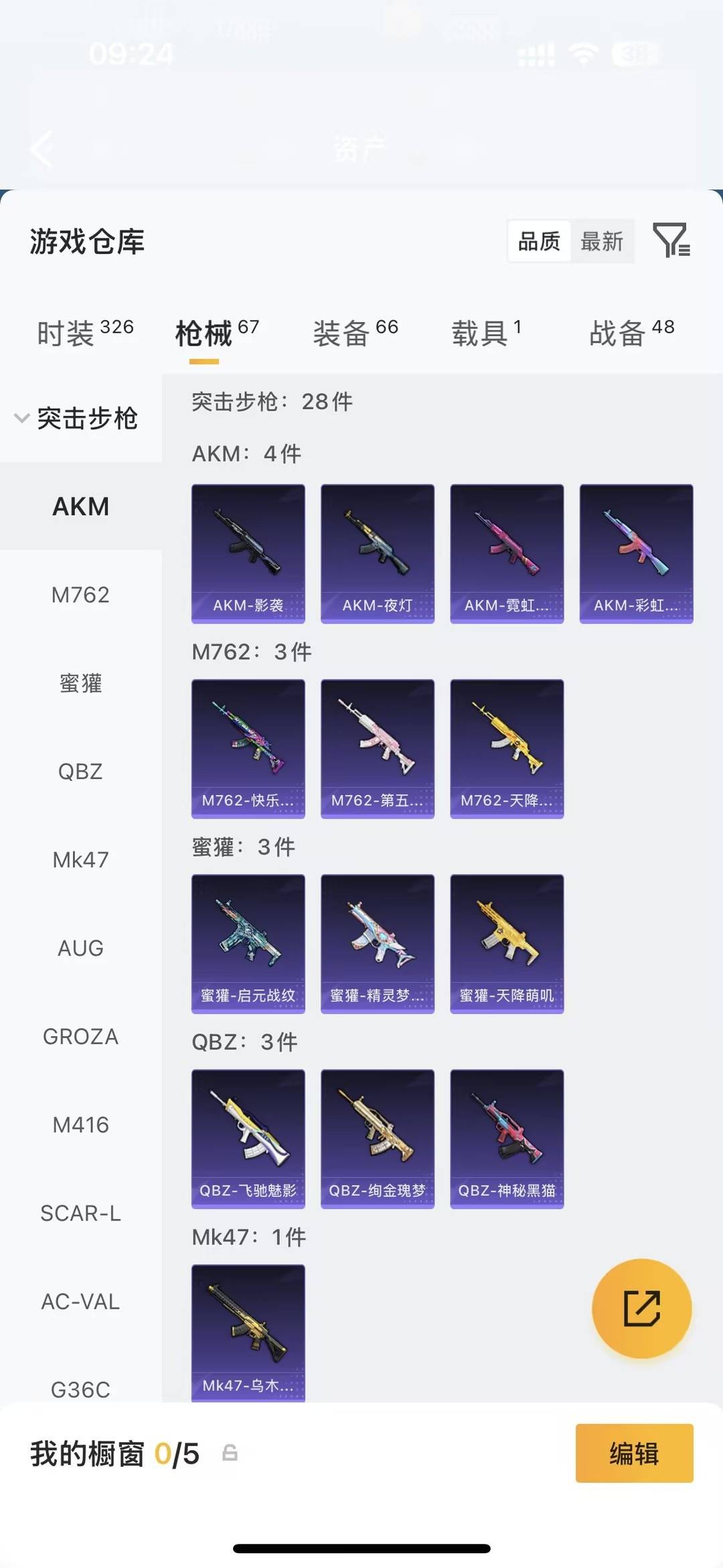Image resolution: width=723 pixels, height=1568 pixels.
Task: Open the 蜜獾-启元战纹 skin tile
Action: click(248, 944)
